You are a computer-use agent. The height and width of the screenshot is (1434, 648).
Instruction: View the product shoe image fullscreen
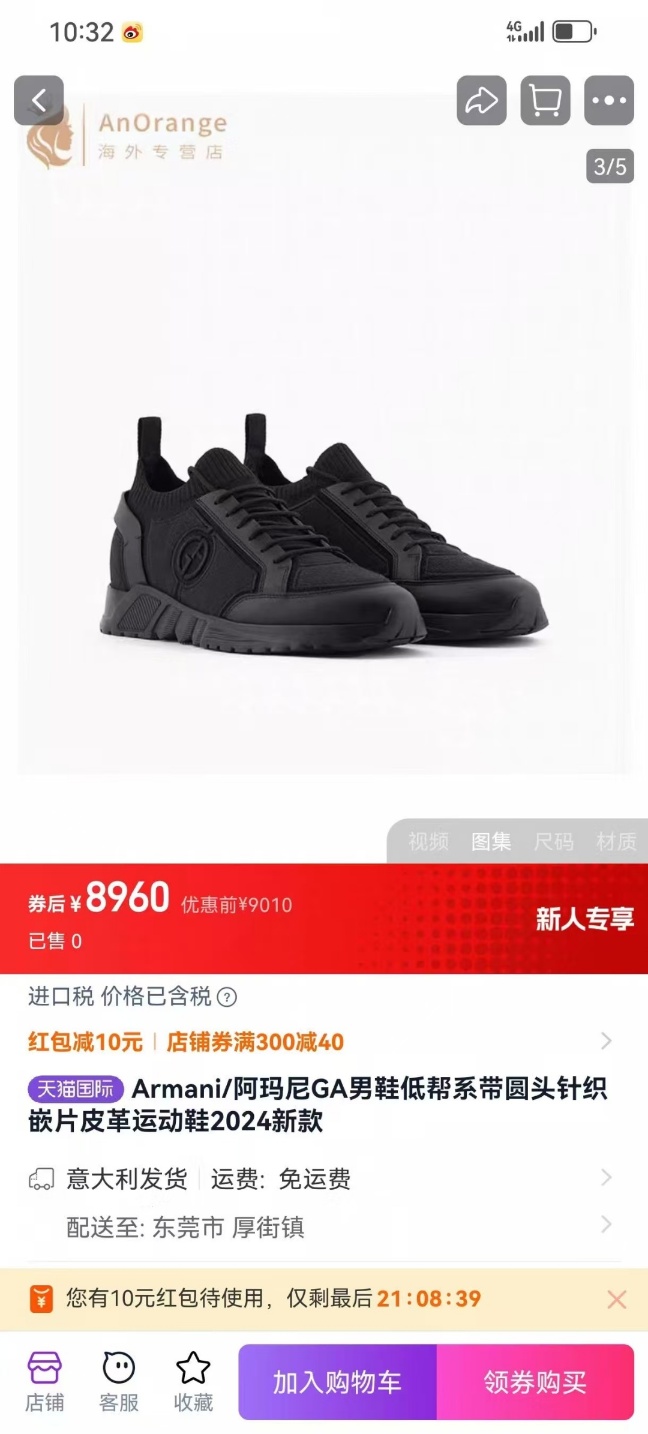coord(324,530)
